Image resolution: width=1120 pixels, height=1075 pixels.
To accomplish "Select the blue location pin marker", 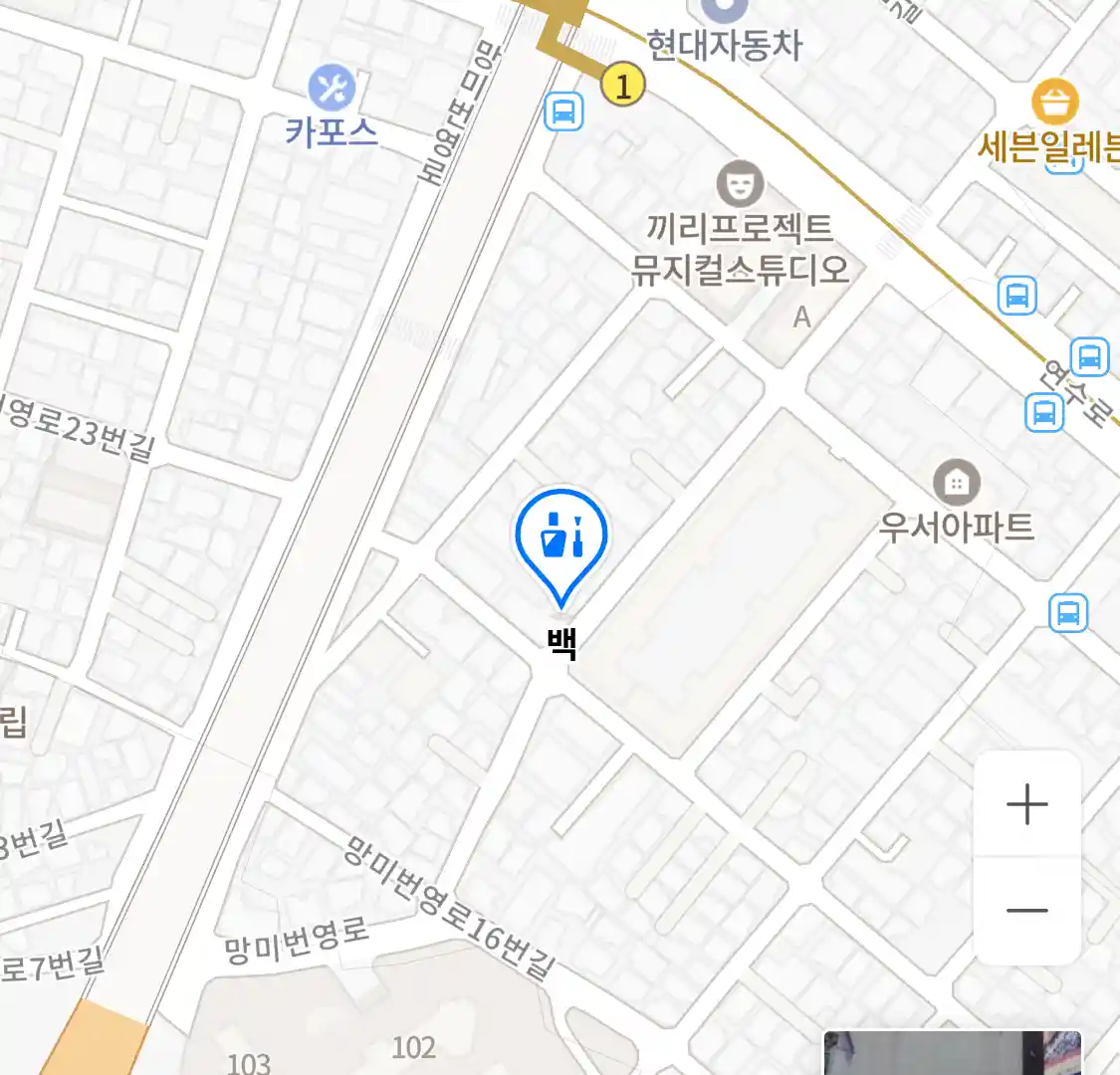I will [561, 538].
